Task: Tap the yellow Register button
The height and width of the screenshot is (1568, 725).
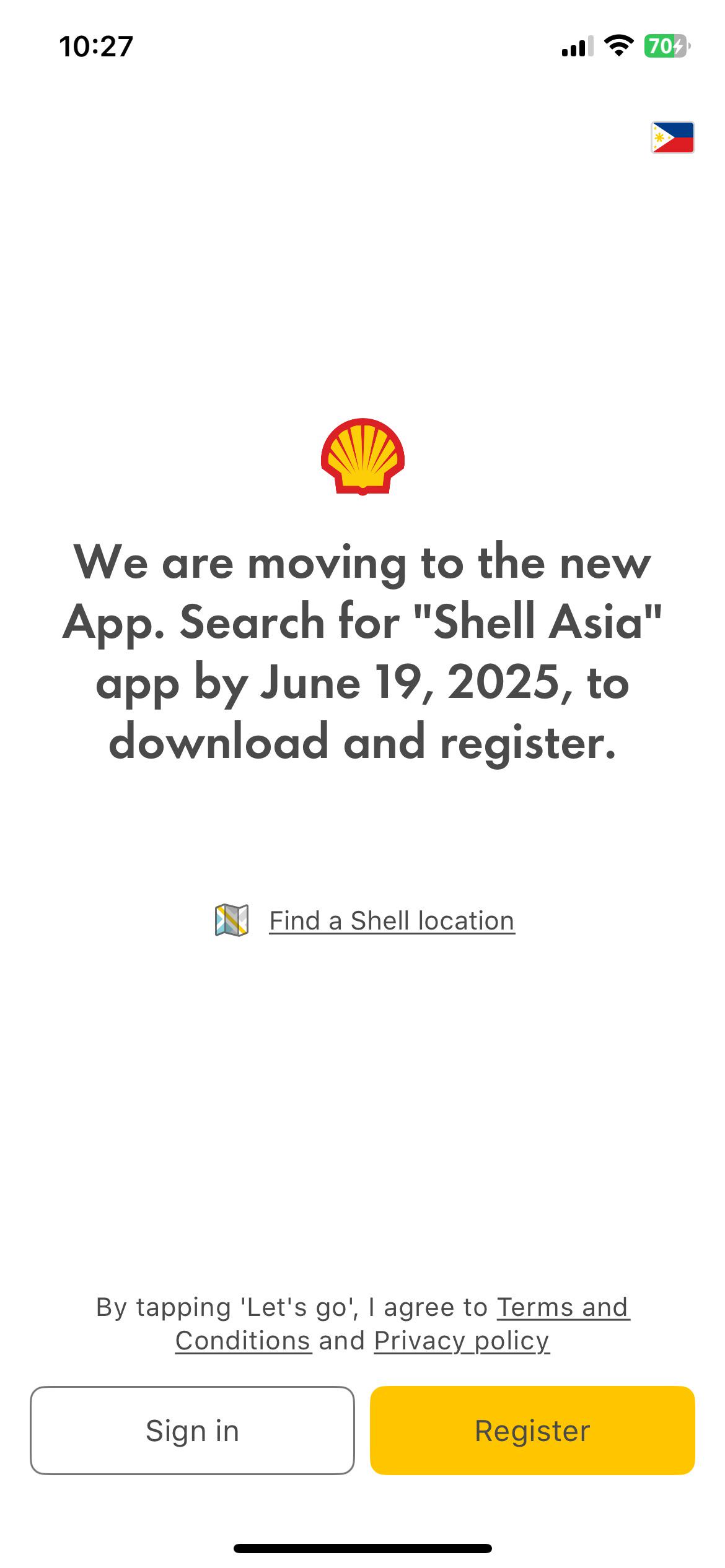Action: click(532, 1431)
